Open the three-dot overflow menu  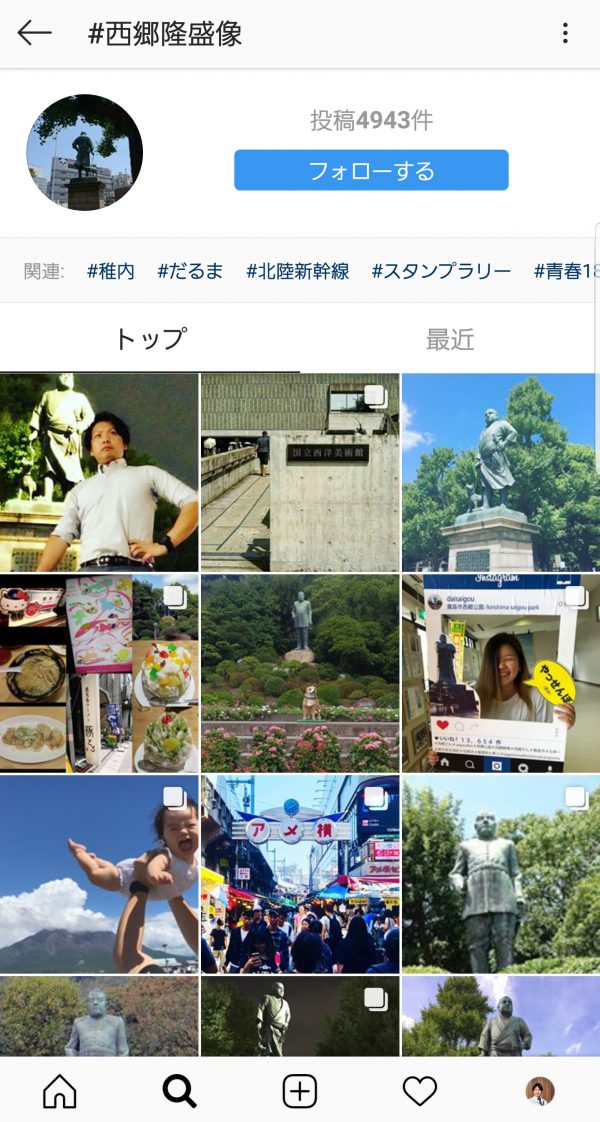(565, 33)
